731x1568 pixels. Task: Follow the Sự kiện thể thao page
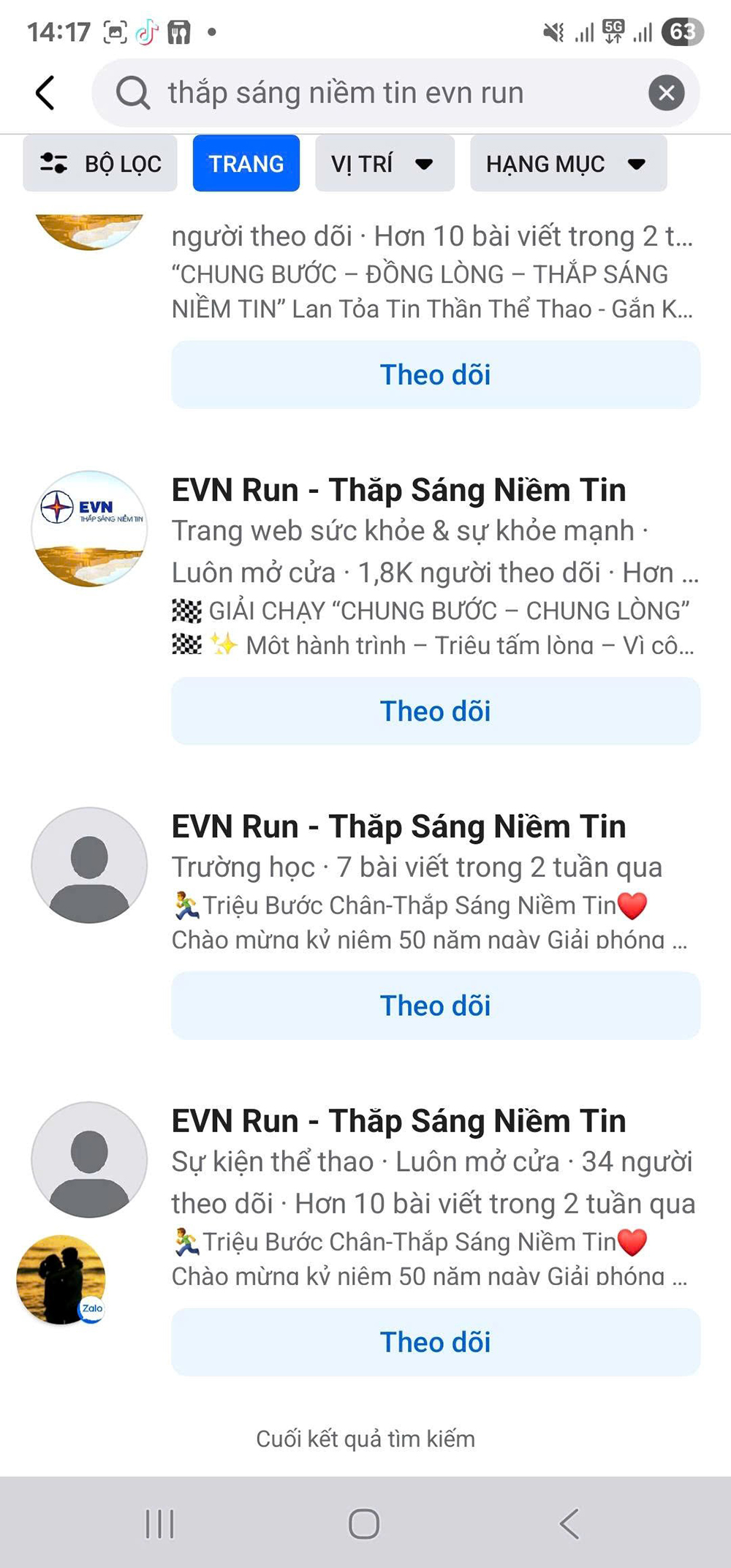point(436,1342)
